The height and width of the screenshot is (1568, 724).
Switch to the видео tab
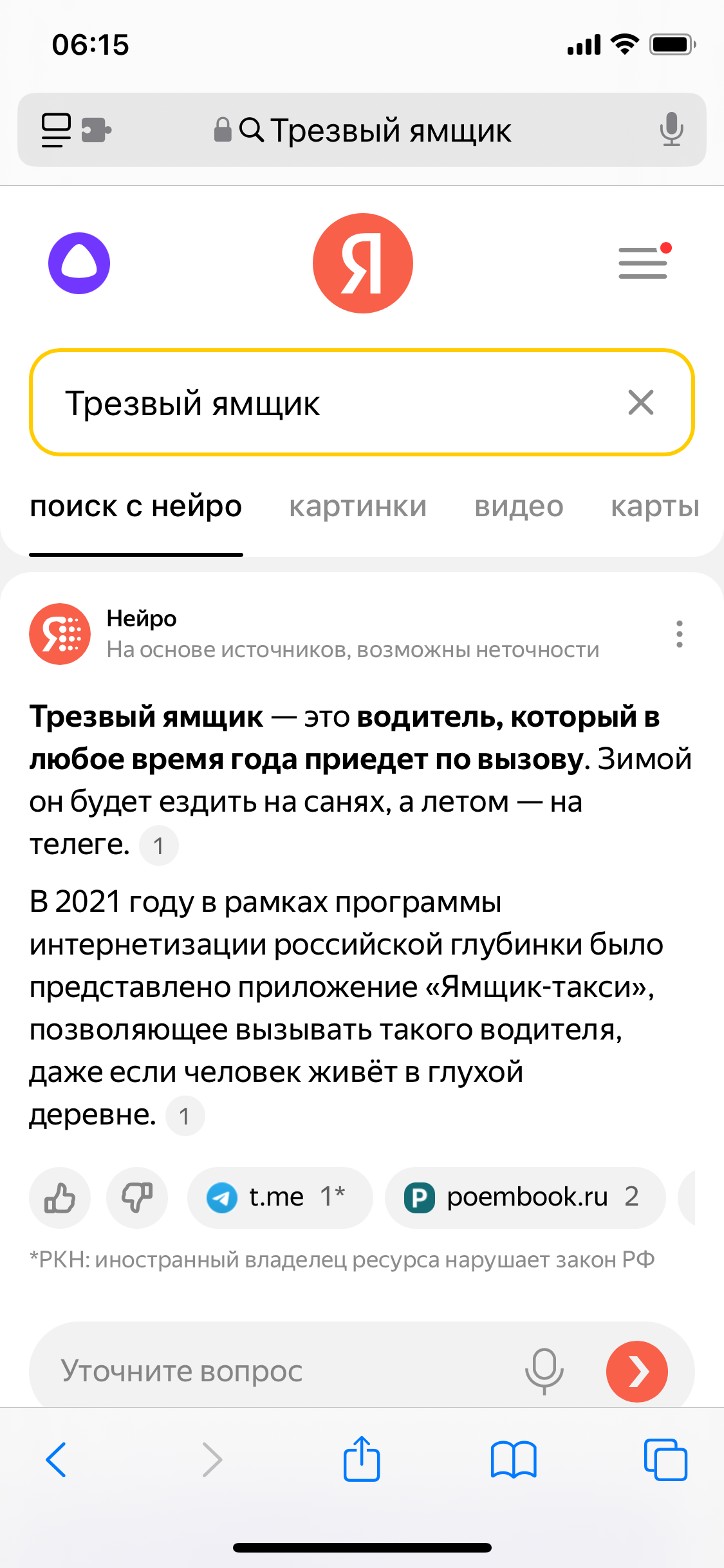[x=519, y=507]
